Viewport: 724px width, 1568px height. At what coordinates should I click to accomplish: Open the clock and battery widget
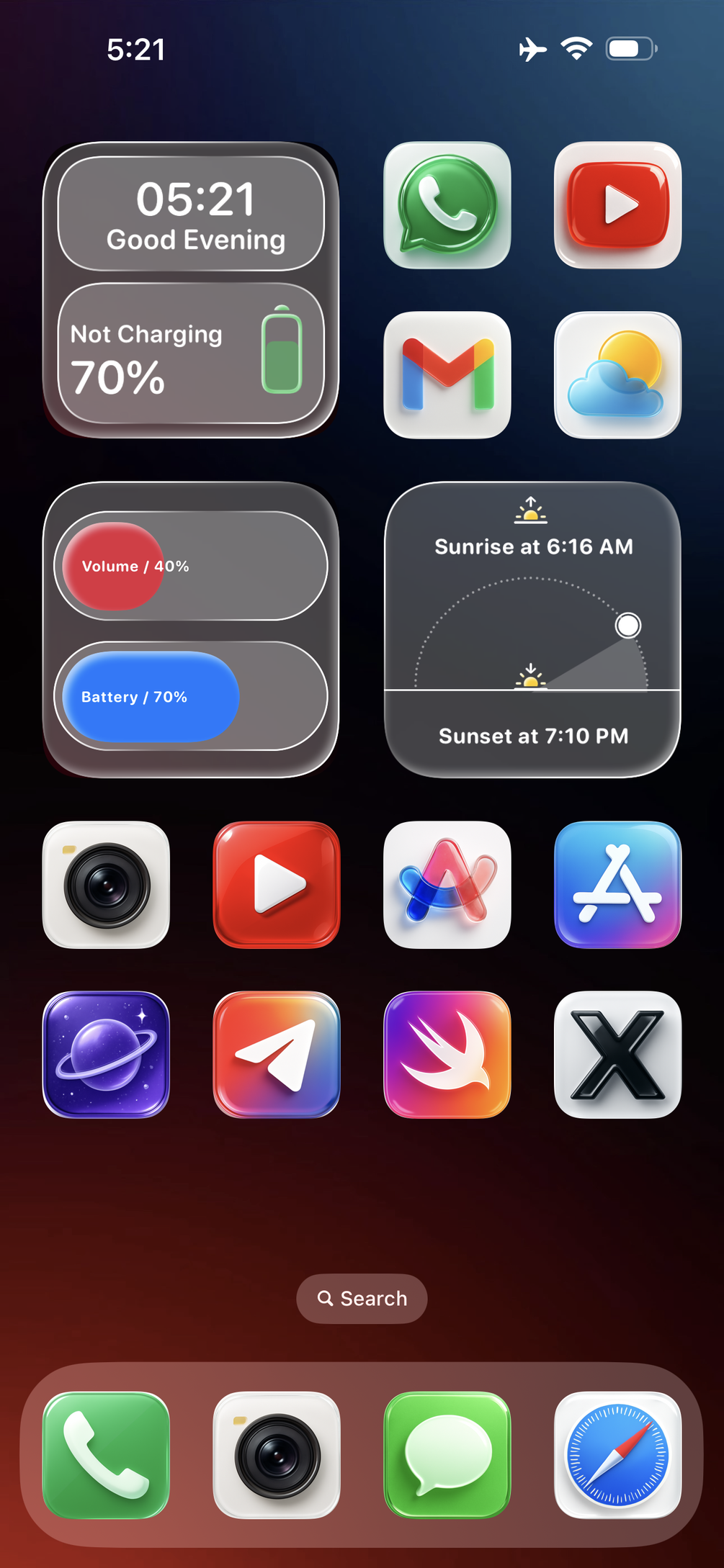point(191,290)
